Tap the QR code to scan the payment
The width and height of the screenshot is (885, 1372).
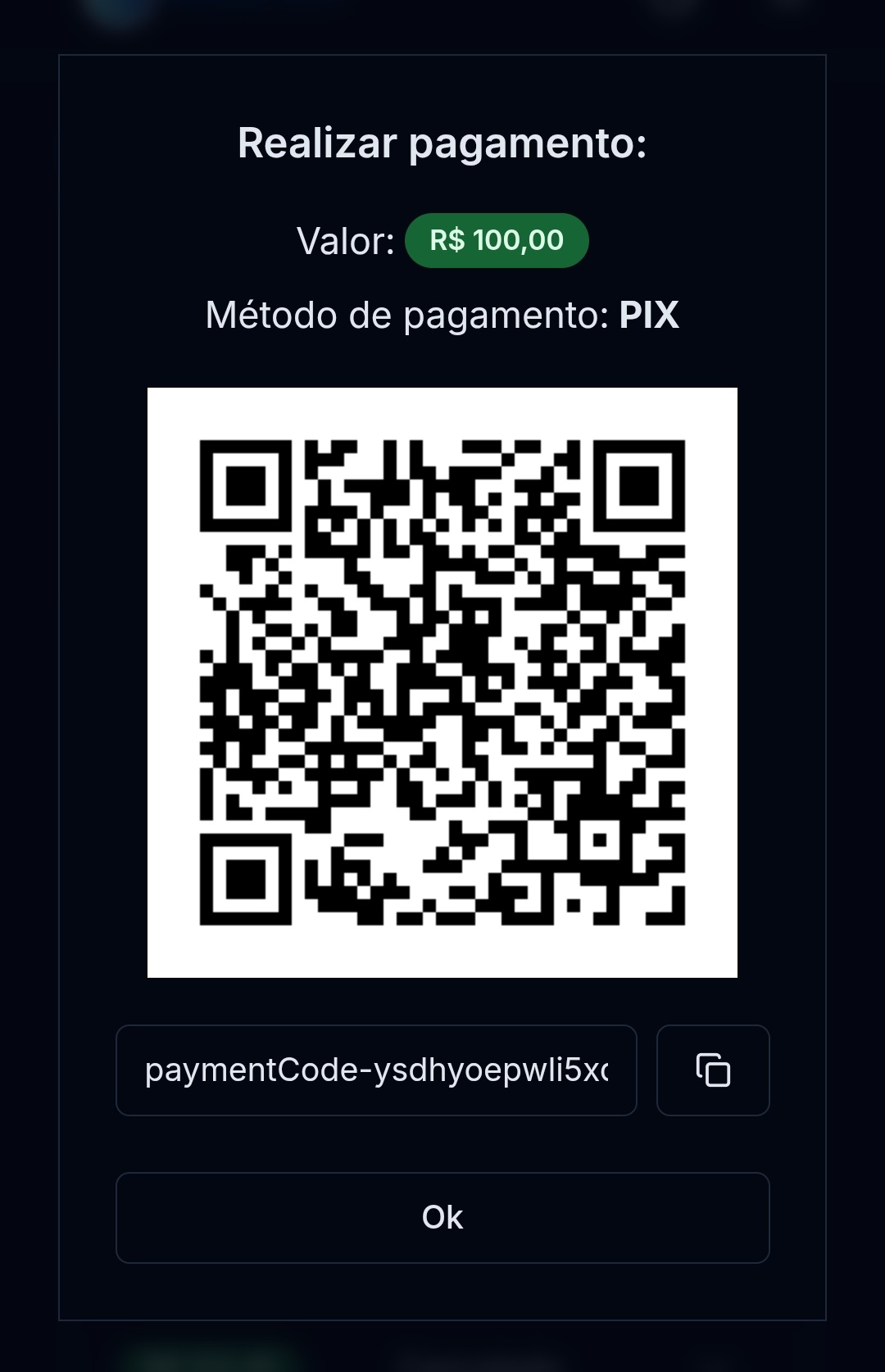click(x=442, y=682)
